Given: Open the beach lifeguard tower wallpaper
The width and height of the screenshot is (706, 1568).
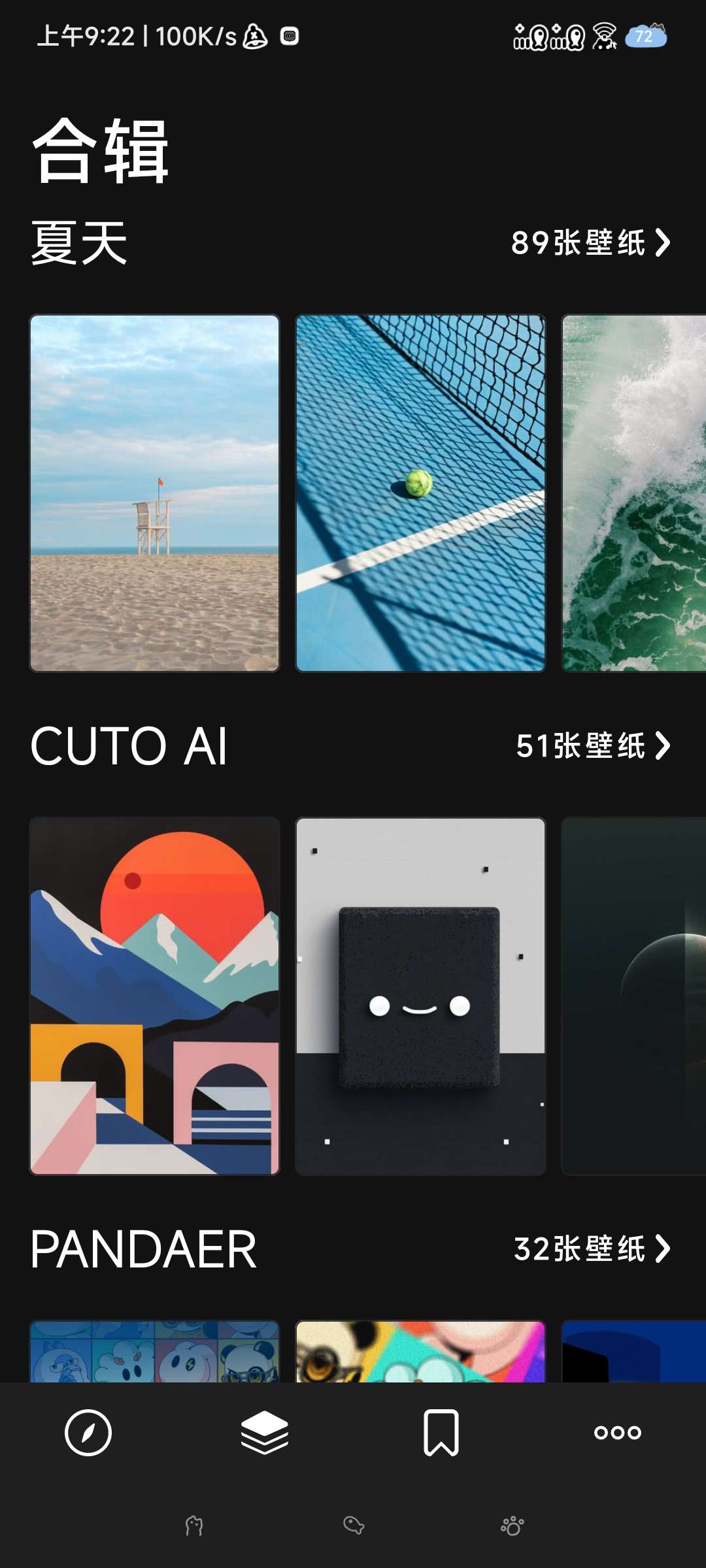Looking at the screenshot, I should [155, 493].
